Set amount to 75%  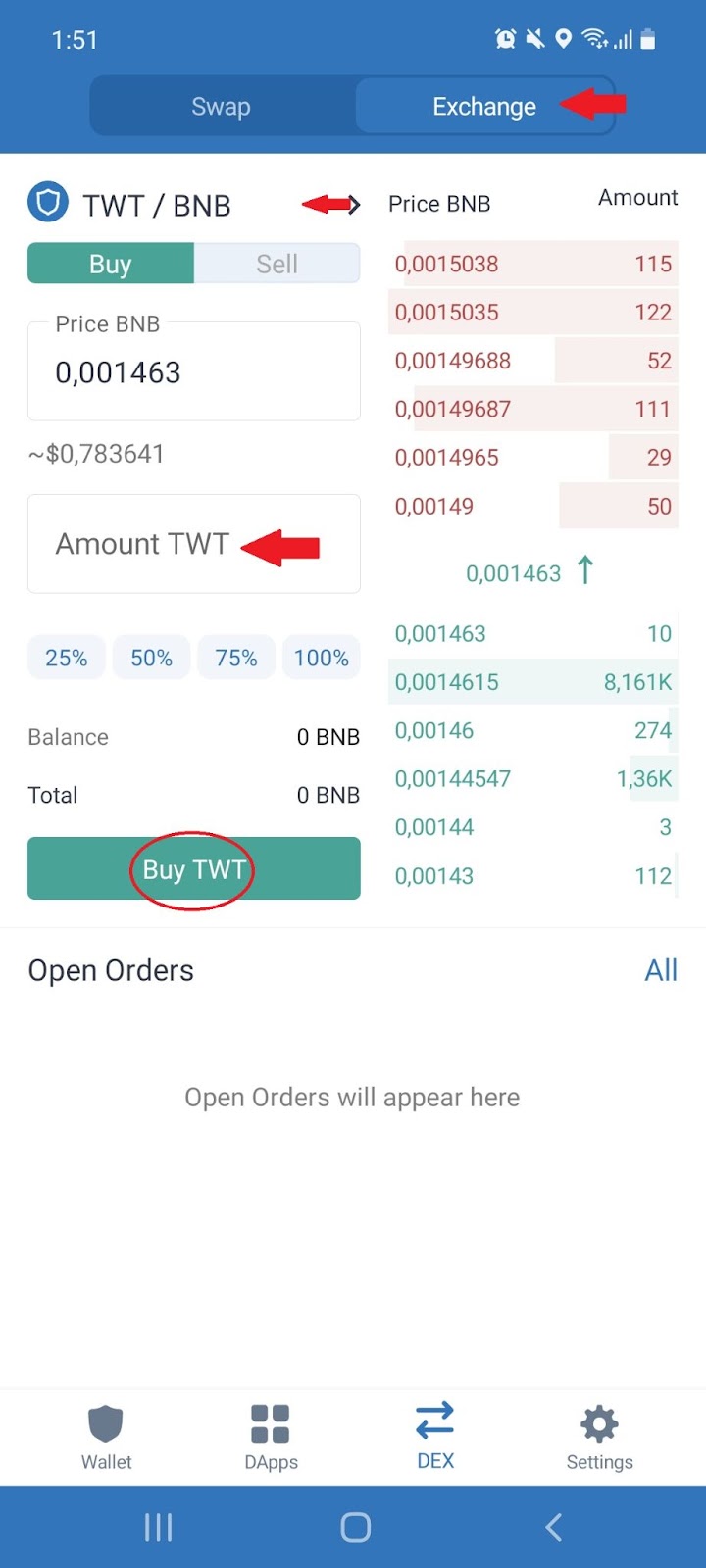[x=236, y=658]
